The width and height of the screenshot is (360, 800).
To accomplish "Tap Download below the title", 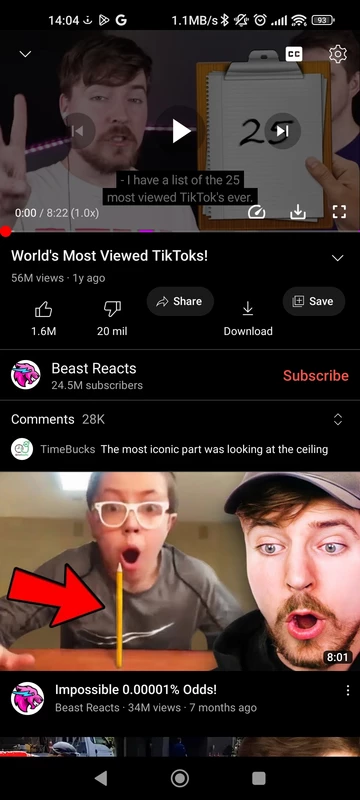I will click(x=248, y=318).
